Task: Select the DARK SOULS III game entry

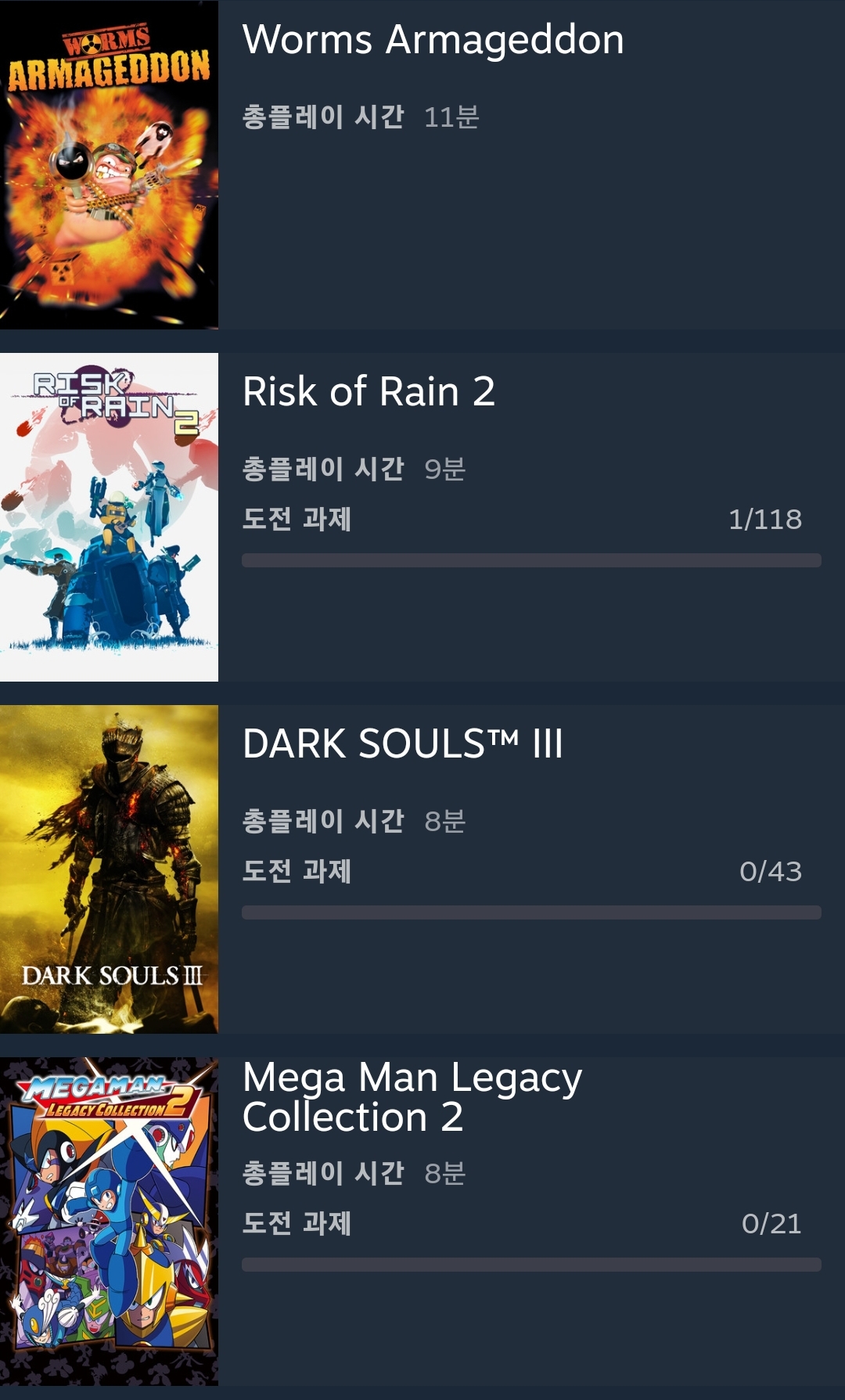Action: 422,869
